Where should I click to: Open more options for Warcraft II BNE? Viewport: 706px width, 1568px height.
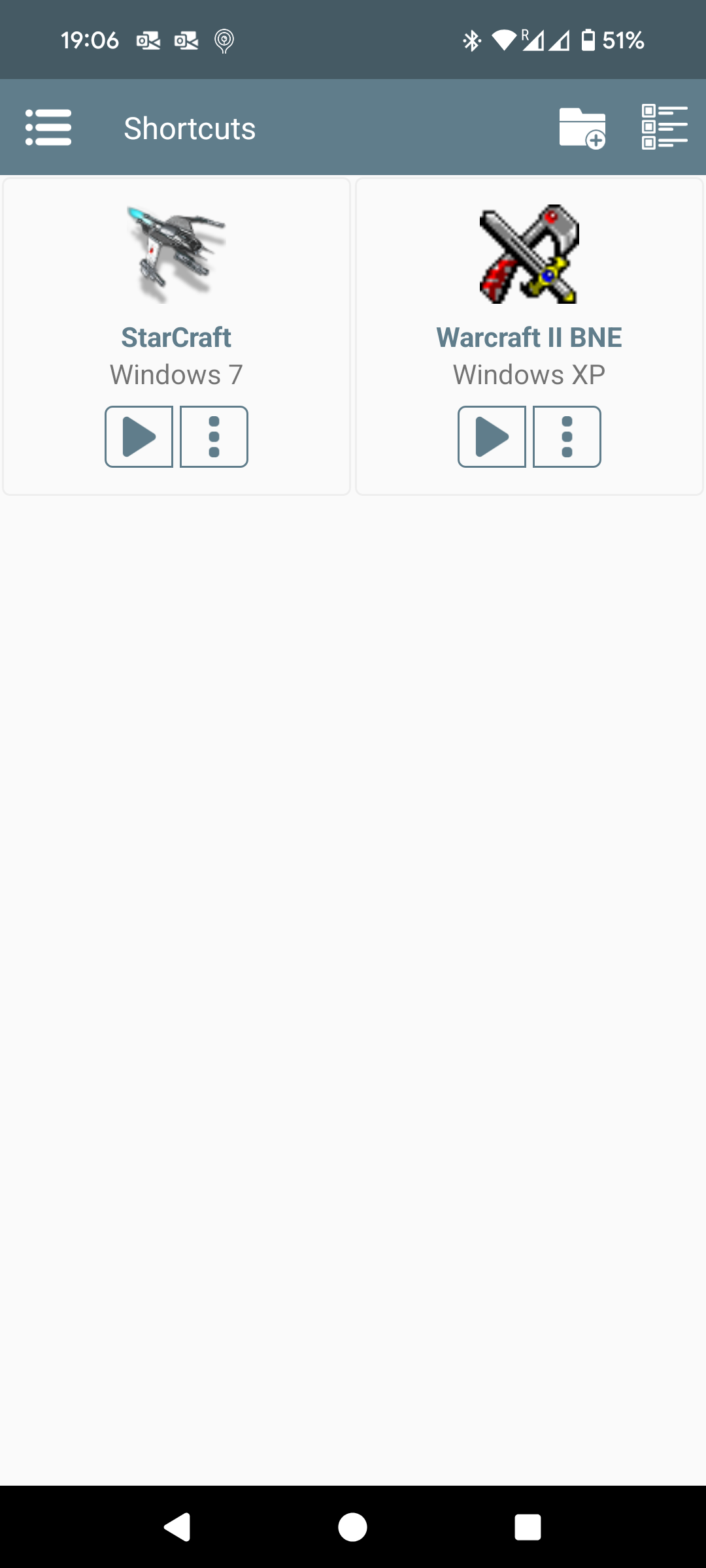567,436
